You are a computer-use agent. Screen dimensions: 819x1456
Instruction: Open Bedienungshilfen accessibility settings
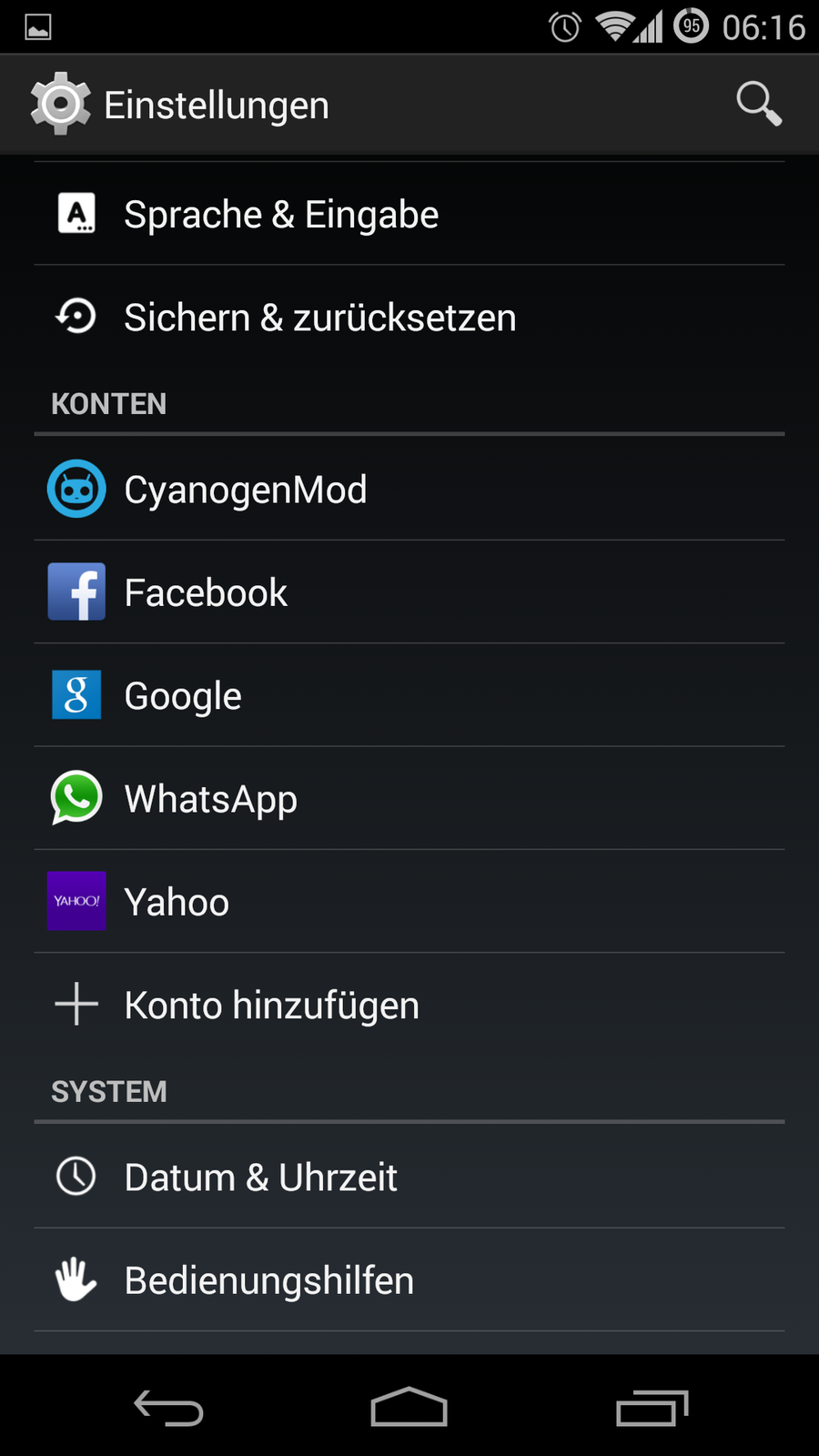tap(409, 1280)
